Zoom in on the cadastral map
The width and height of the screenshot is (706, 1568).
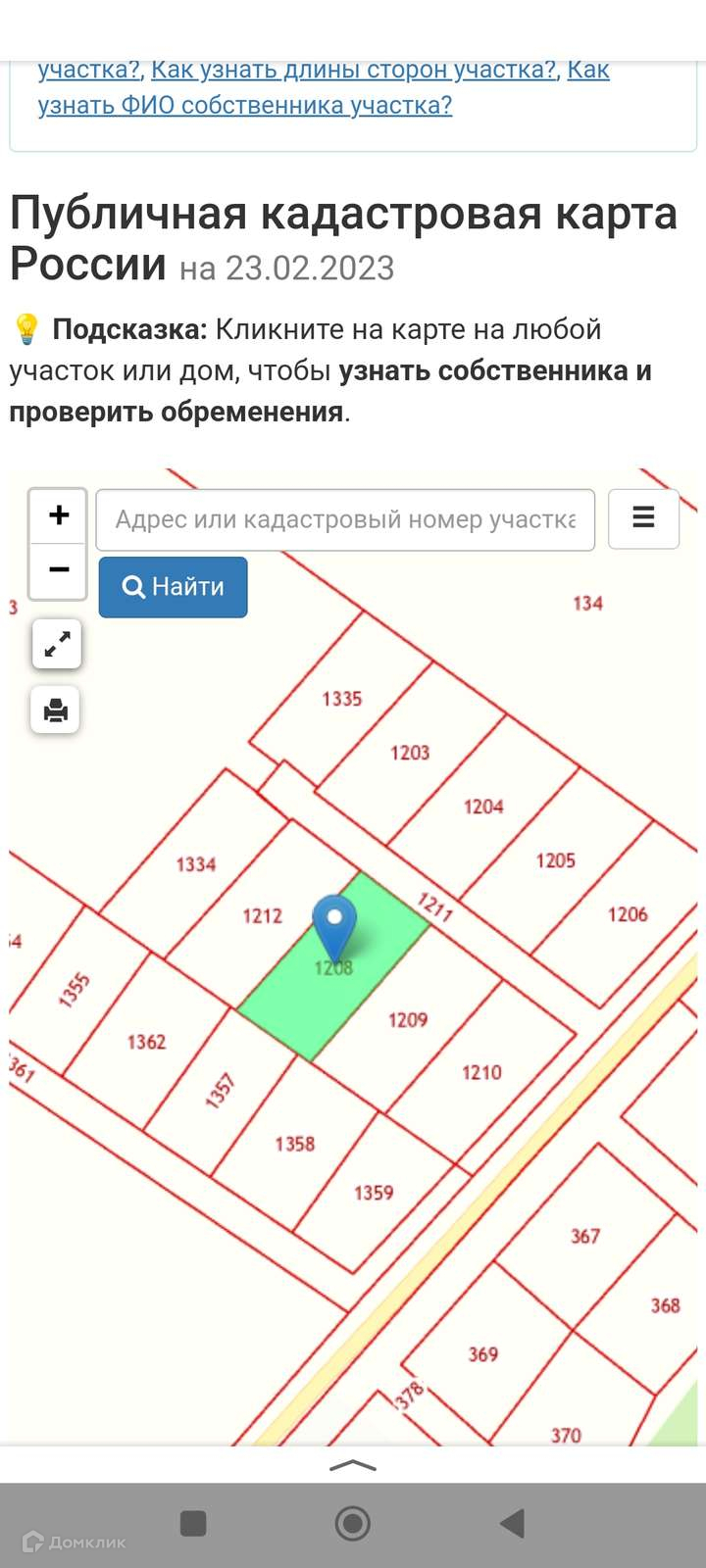coord(59,515)
